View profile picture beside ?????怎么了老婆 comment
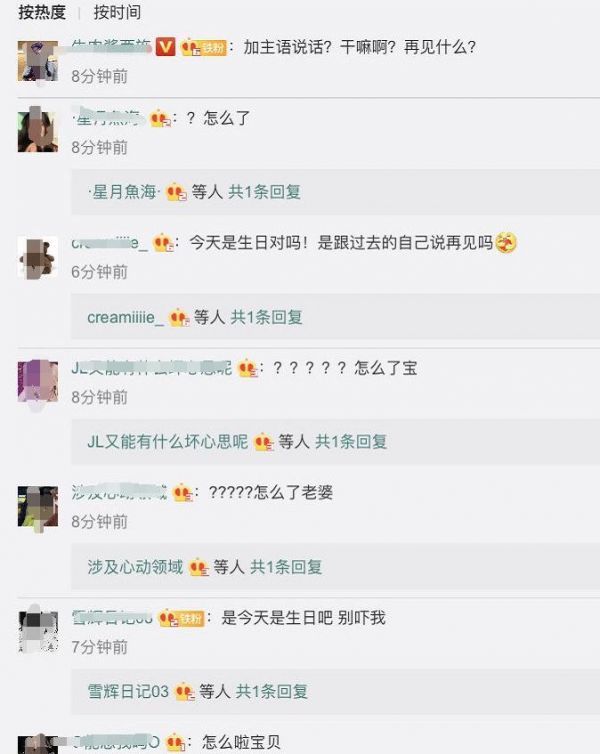Screen dimensions: 600x754 coord(37,507)
